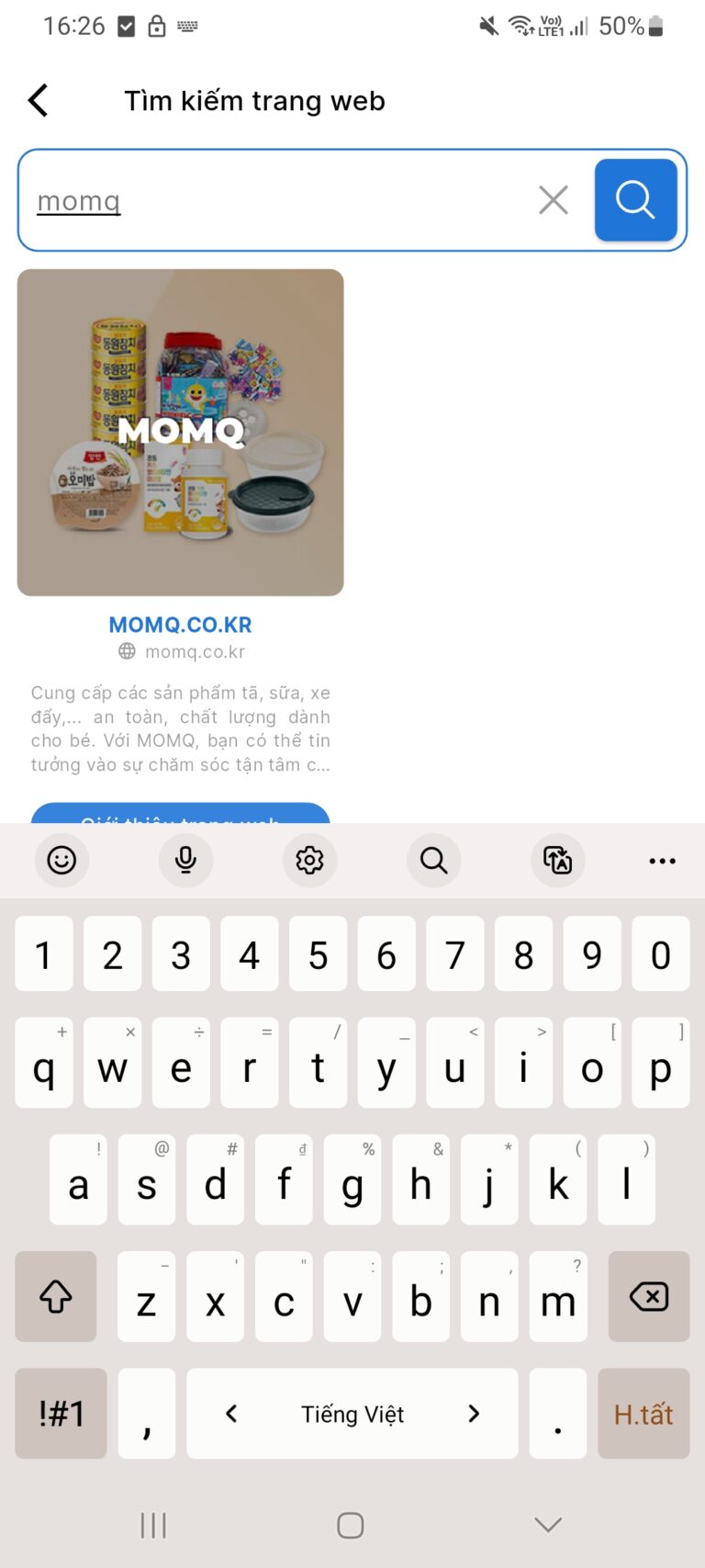Delete last character with backspace key

[648, 1297]
